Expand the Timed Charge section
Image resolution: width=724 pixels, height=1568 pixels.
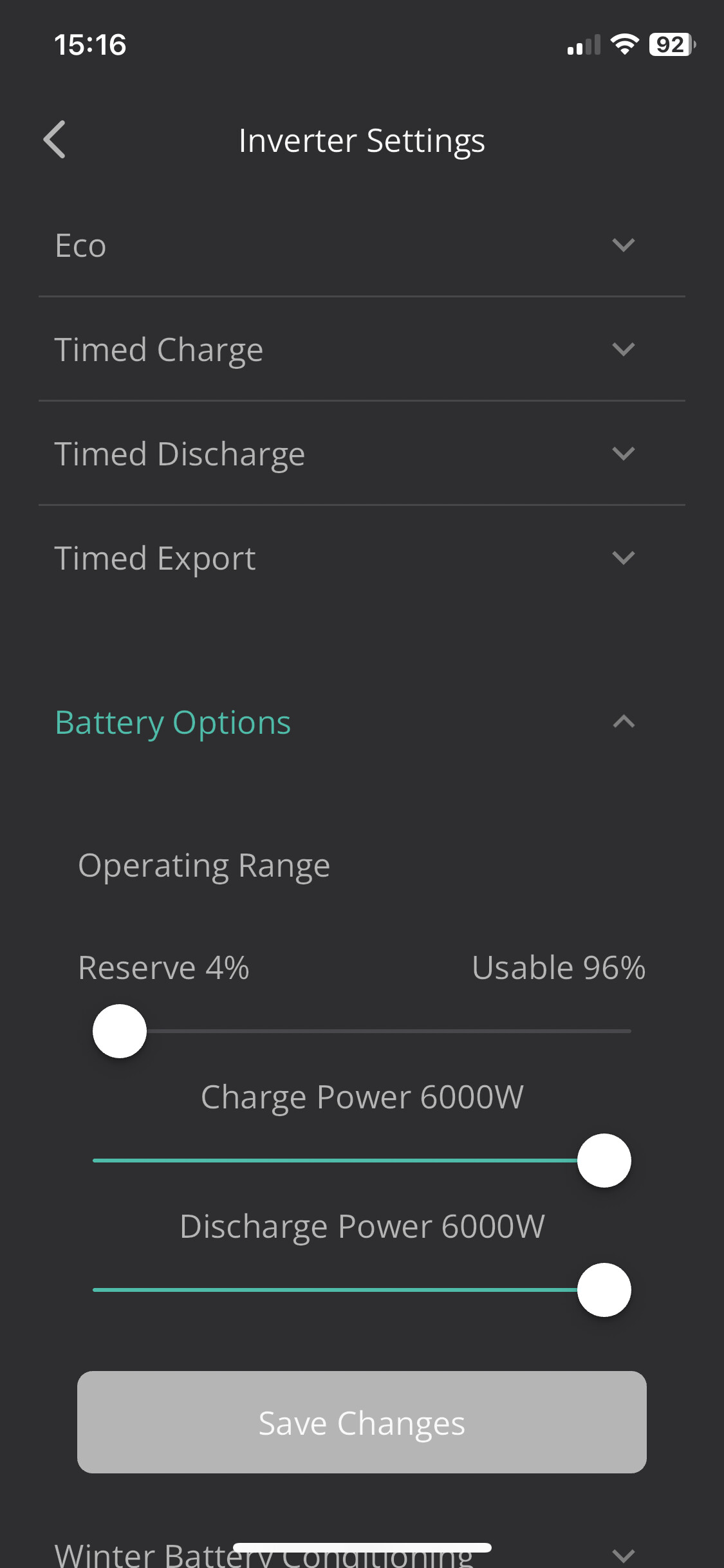click(362, 350)
